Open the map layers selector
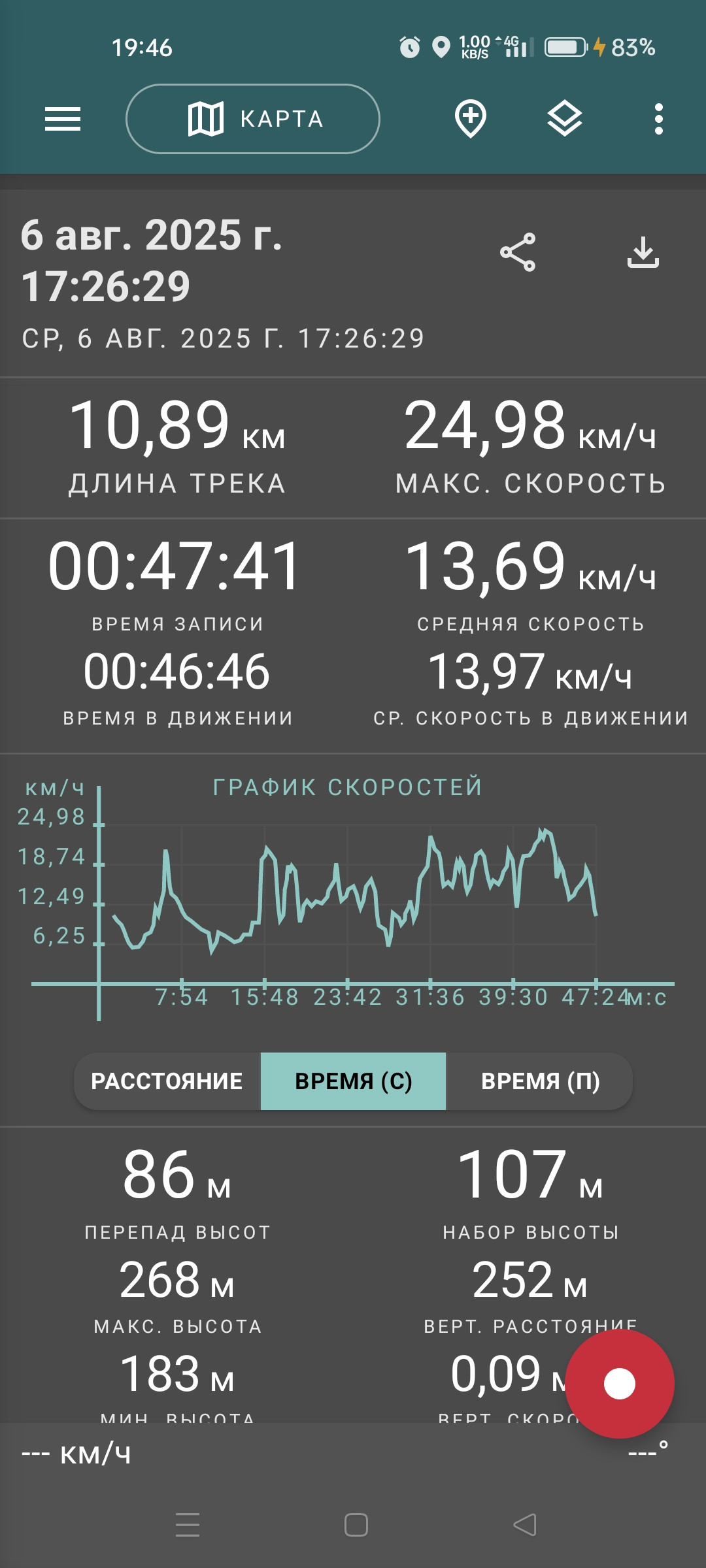The image size is (706, 1568). (565, 119)
